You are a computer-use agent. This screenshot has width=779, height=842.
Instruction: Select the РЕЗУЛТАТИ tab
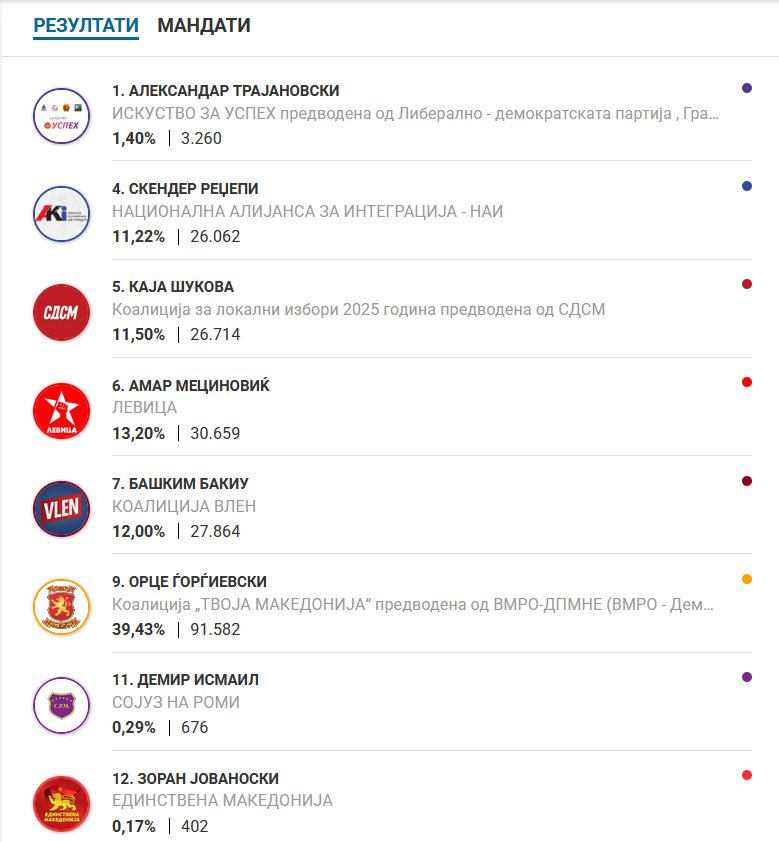point(85,26)
